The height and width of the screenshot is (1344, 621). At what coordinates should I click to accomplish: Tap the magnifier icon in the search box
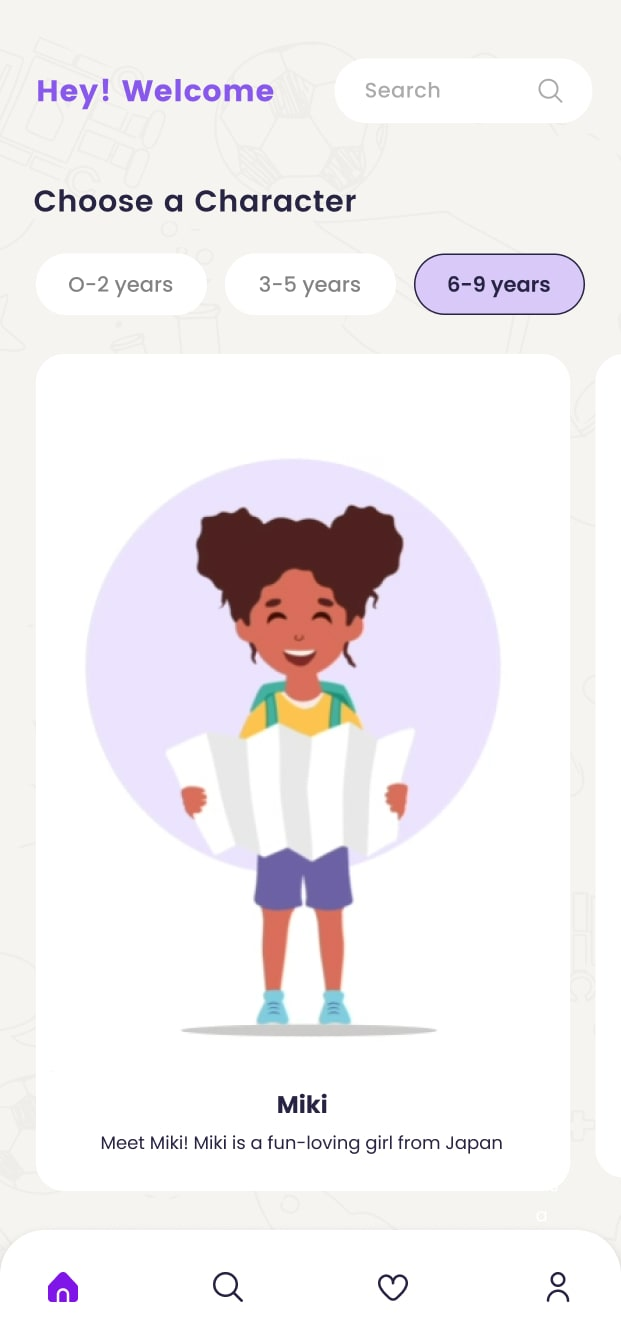[550, 91]
